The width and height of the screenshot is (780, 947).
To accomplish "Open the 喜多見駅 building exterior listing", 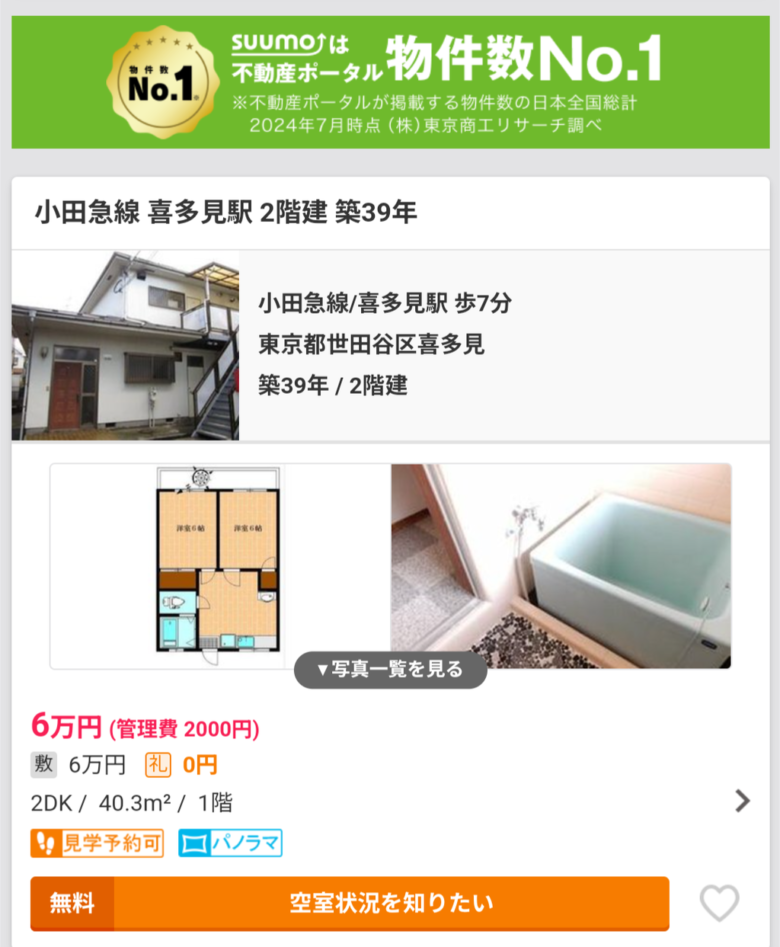I will [125, 346].
